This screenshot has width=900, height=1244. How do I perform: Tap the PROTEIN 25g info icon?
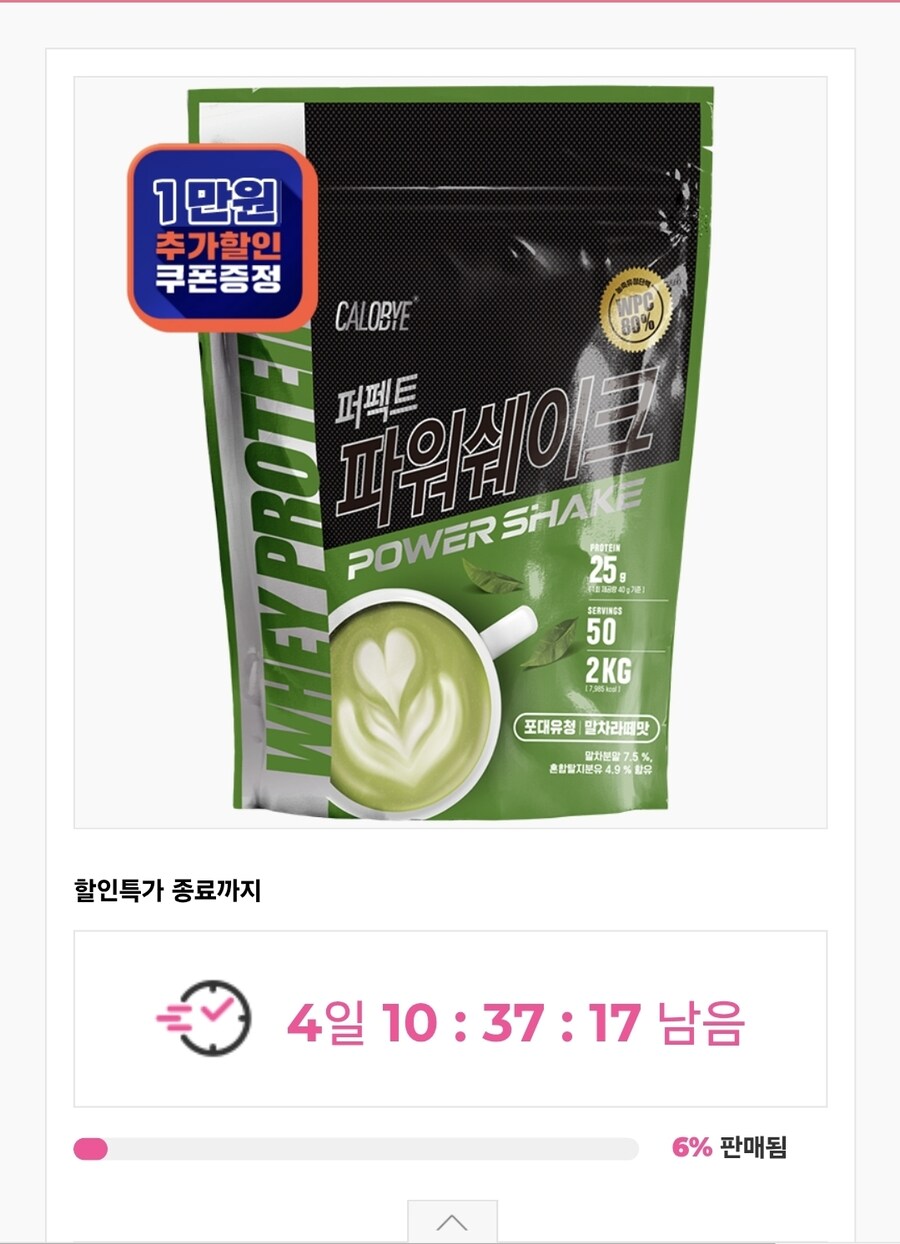coord(605,563)
